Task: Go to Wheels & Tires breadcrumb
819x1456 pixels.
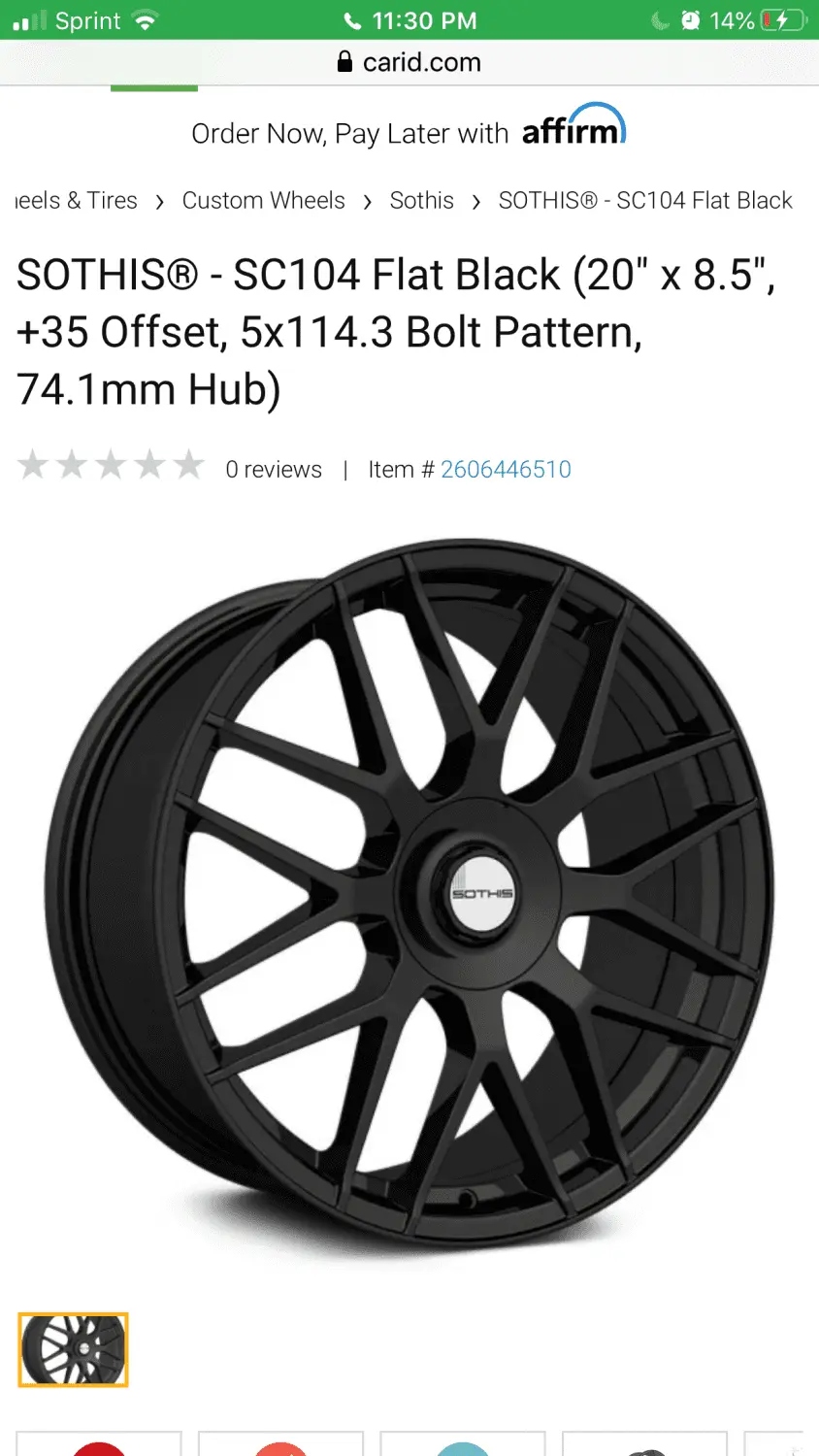Action: (x=77, y=201)
